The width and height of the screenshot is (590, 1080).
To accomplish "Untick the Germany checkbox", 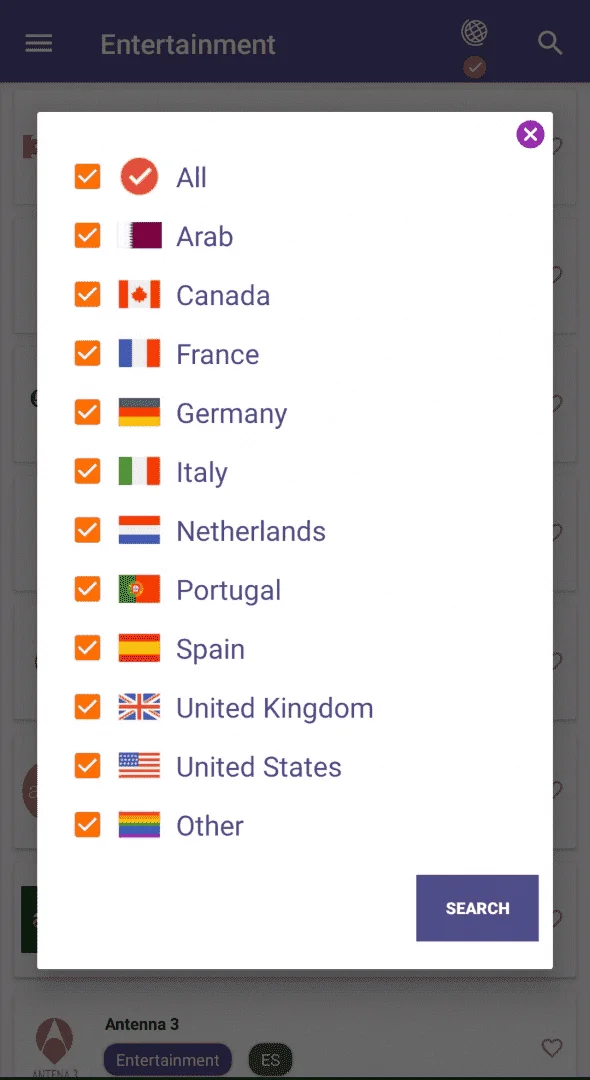I will (x=87, y=413).
